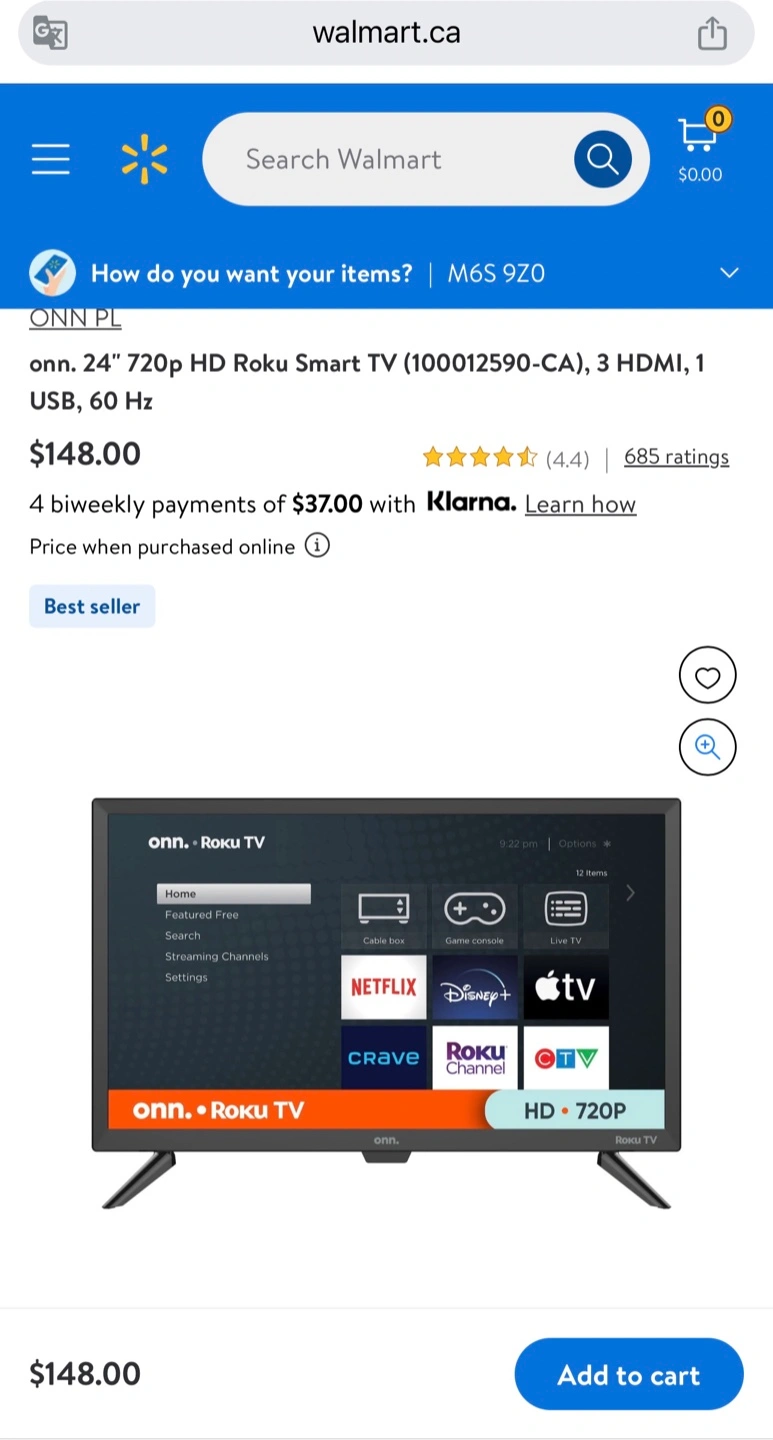The image size is (773, 1440).
Task: Zoom into the product image
Action: (708, 747)
